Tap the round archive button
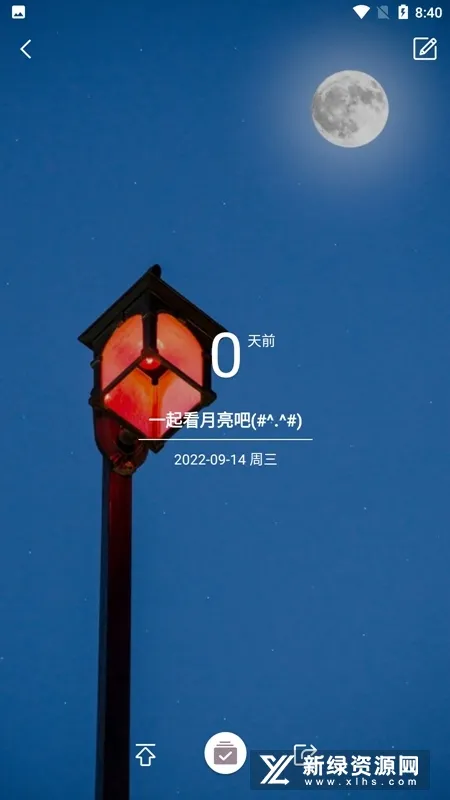The width and height of the screenshot is (450, 800). point(226,753)
